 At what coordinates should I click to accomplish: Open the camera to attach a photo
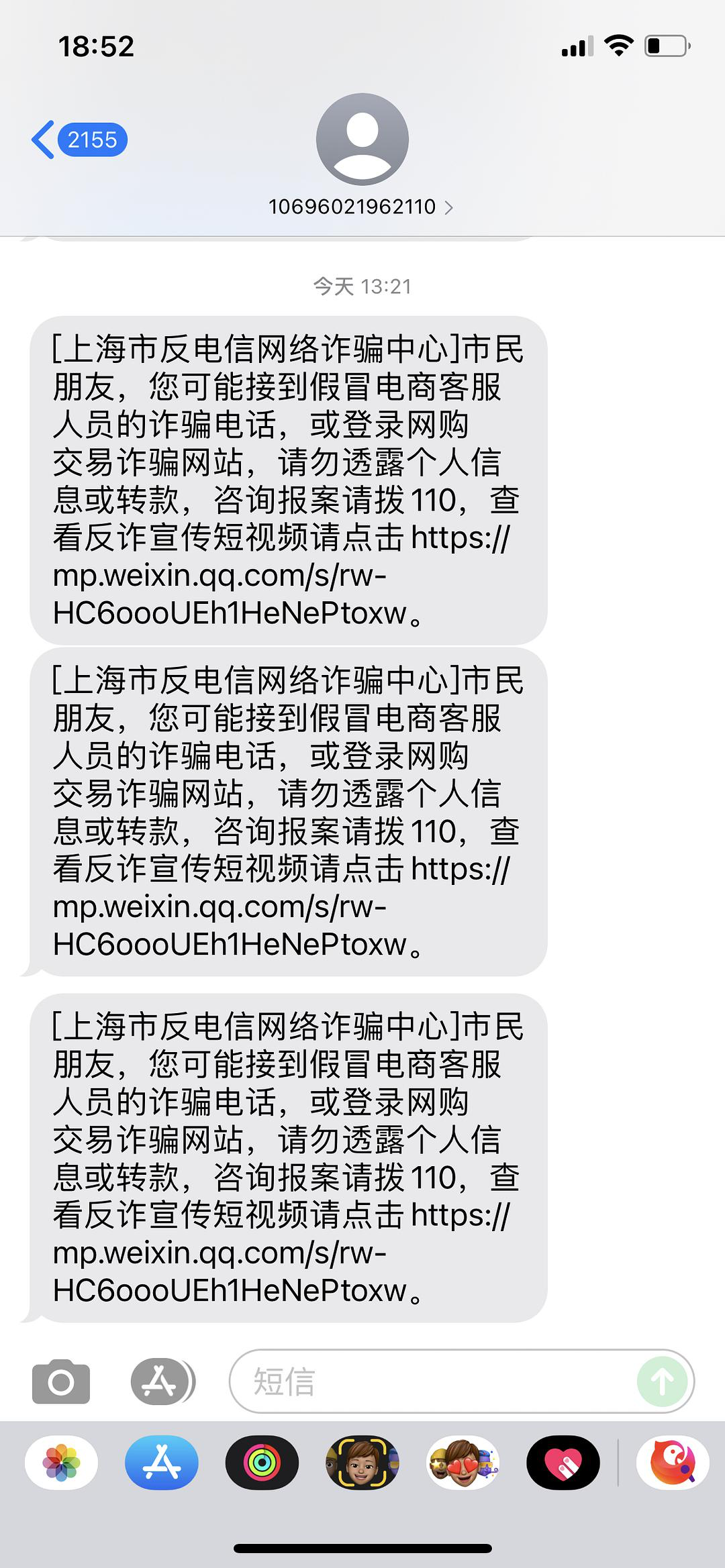click(x=61, y=1381)
